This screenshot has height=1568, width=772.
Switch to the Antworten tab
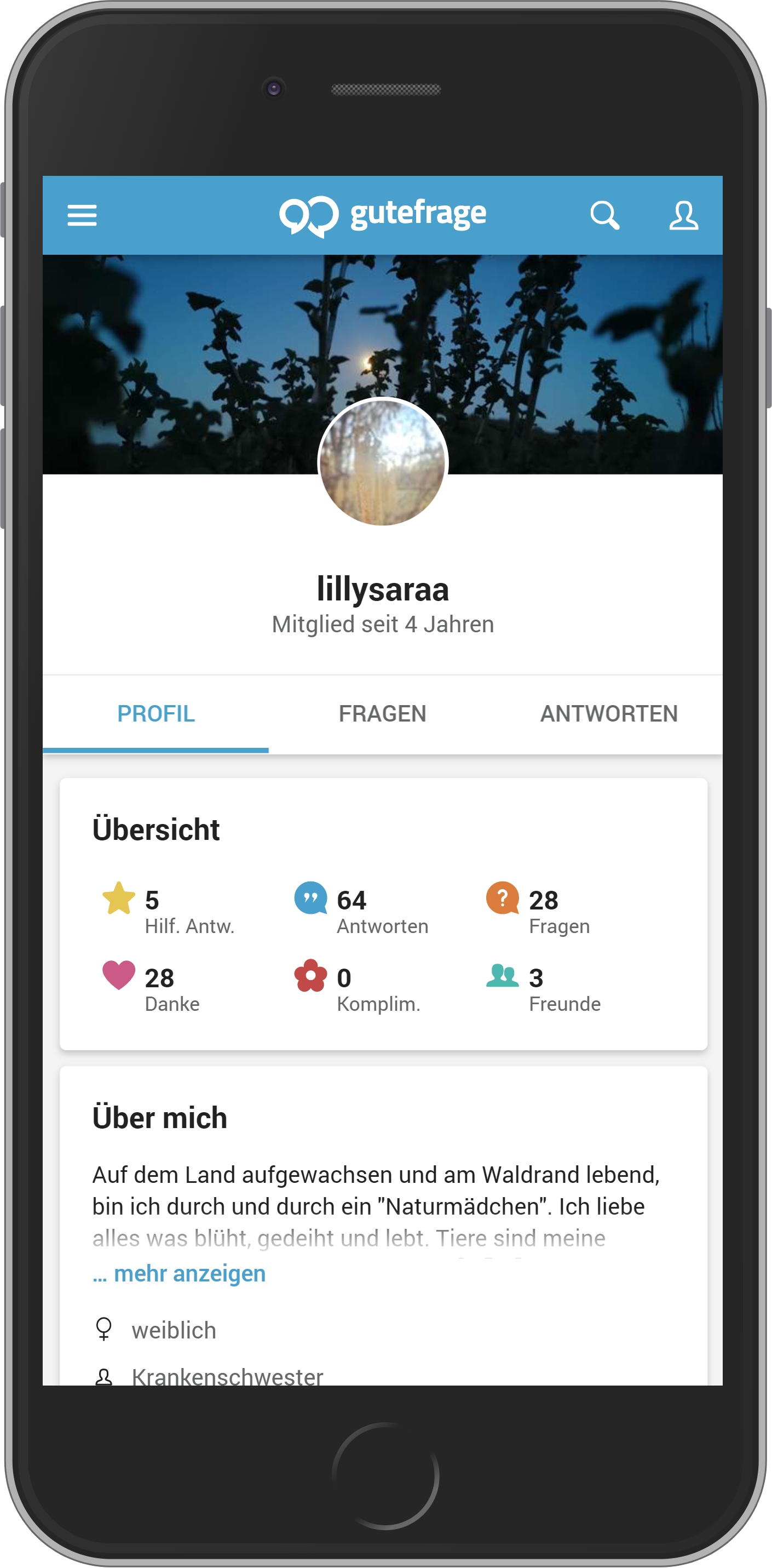coord(609,714)
